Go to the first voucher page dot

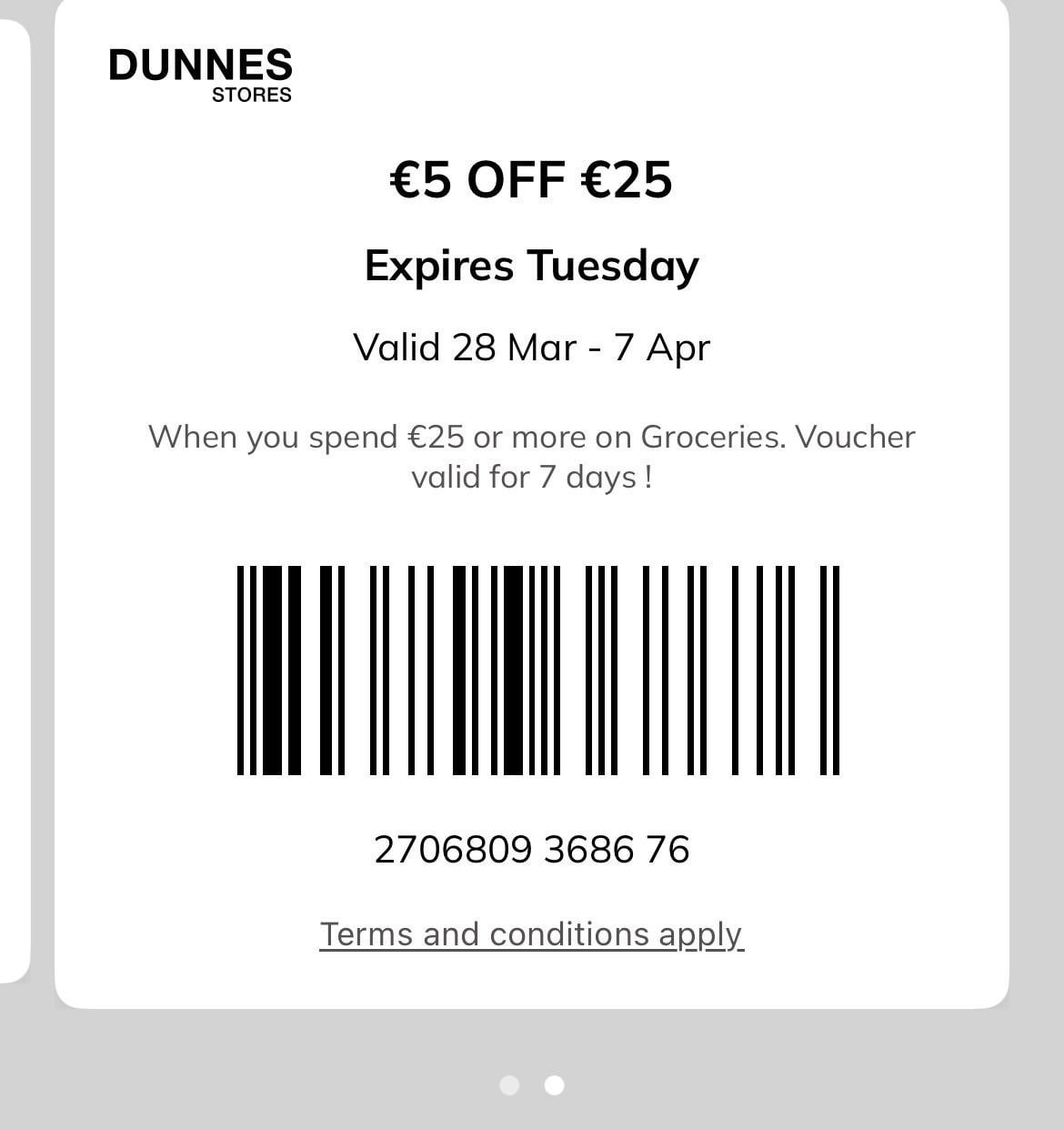coord(509,1085)
